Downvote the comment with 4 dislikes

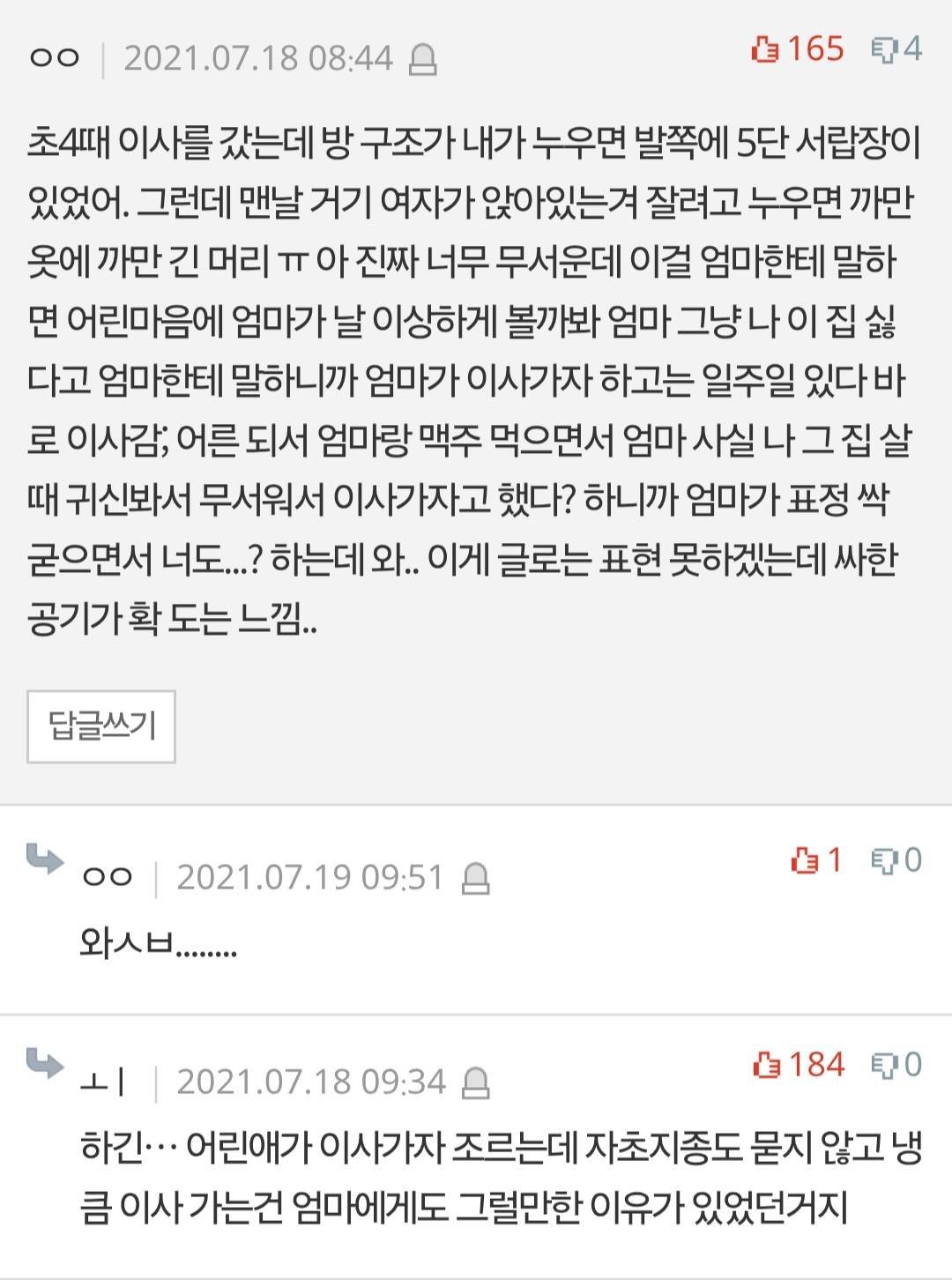coord(883,49)
